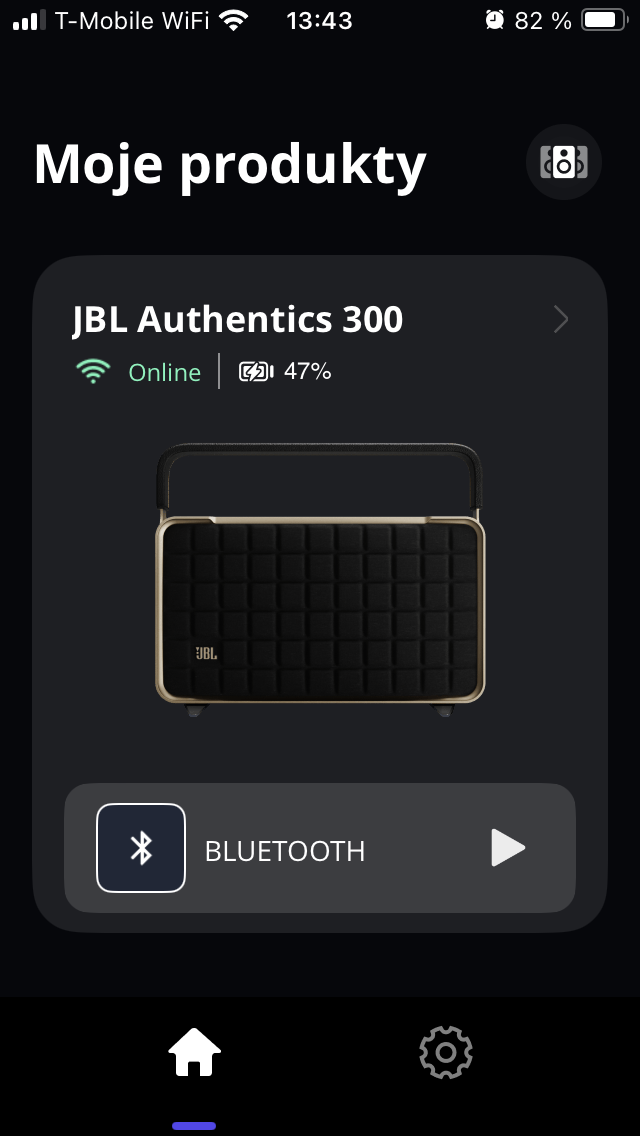Switch to the Home tab
This screenshot has height=1136, width=640.
(194, 1053)
